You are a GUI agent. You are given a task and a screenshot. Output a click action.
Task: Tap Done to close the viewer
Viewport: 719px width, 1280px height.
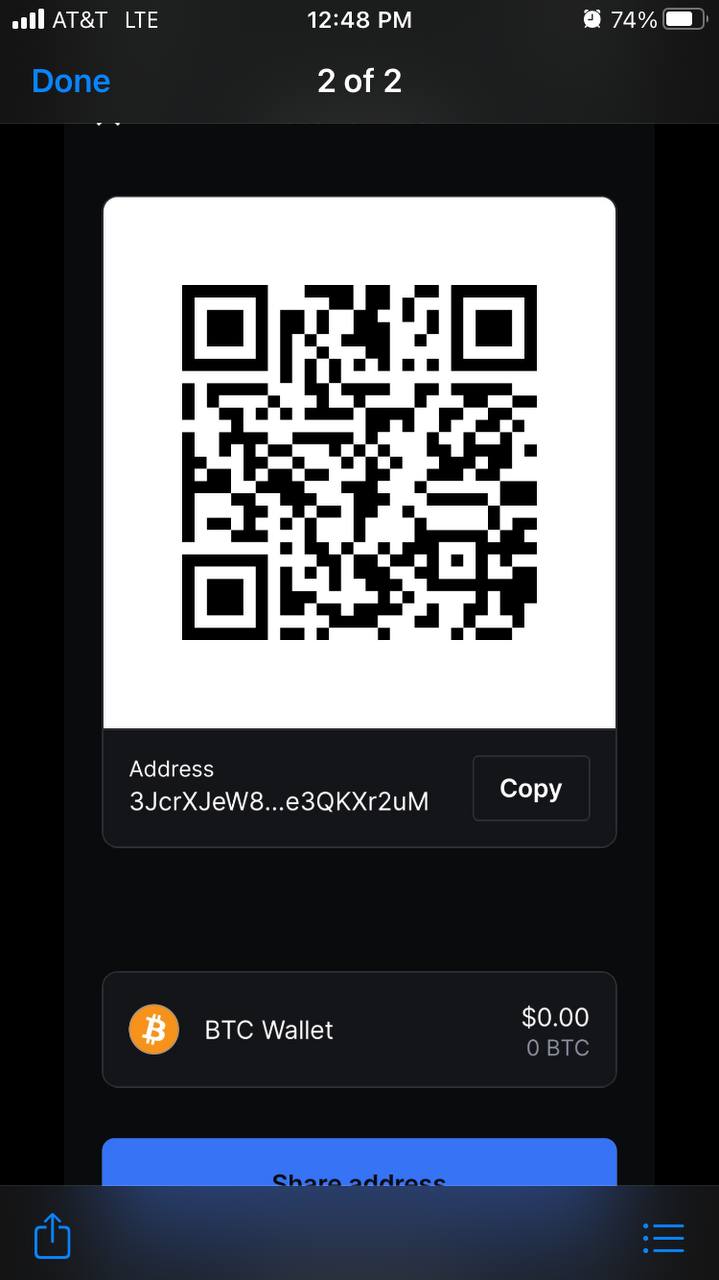tap(71, 81)
